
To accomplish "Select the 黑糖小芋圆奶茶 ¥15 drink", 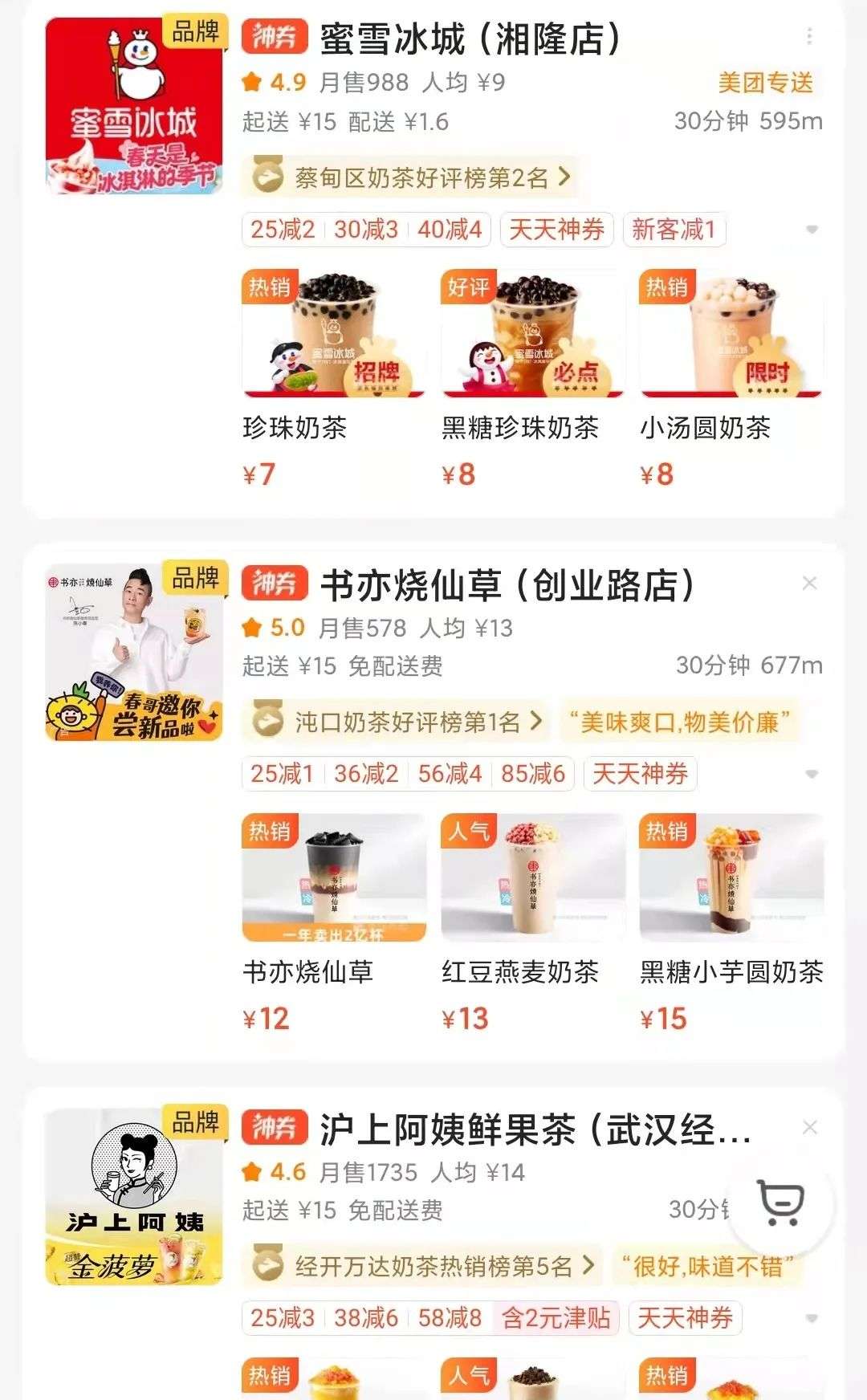I will click(x=731, y=923).
